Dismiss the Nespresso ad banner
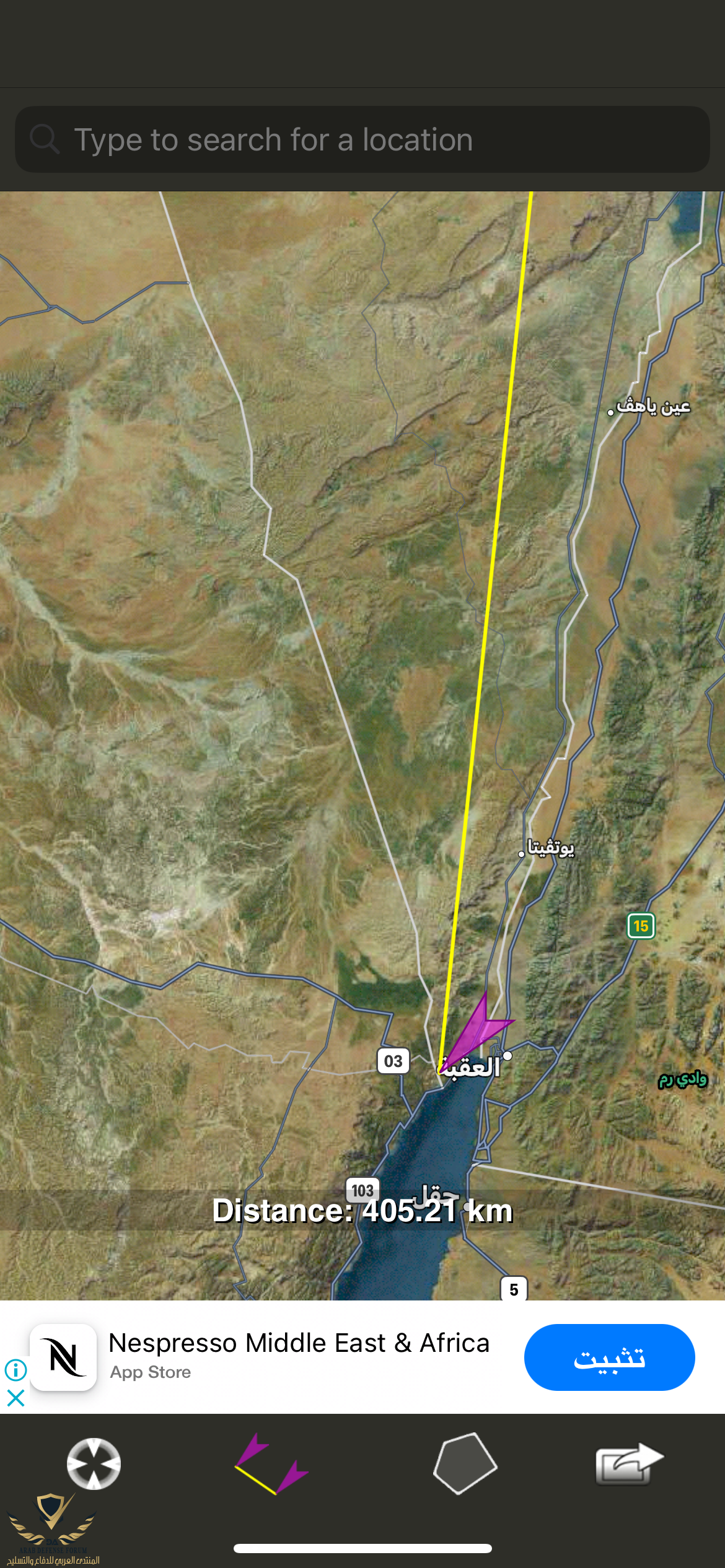The image size is (725, 1568). pos(15,1397)
